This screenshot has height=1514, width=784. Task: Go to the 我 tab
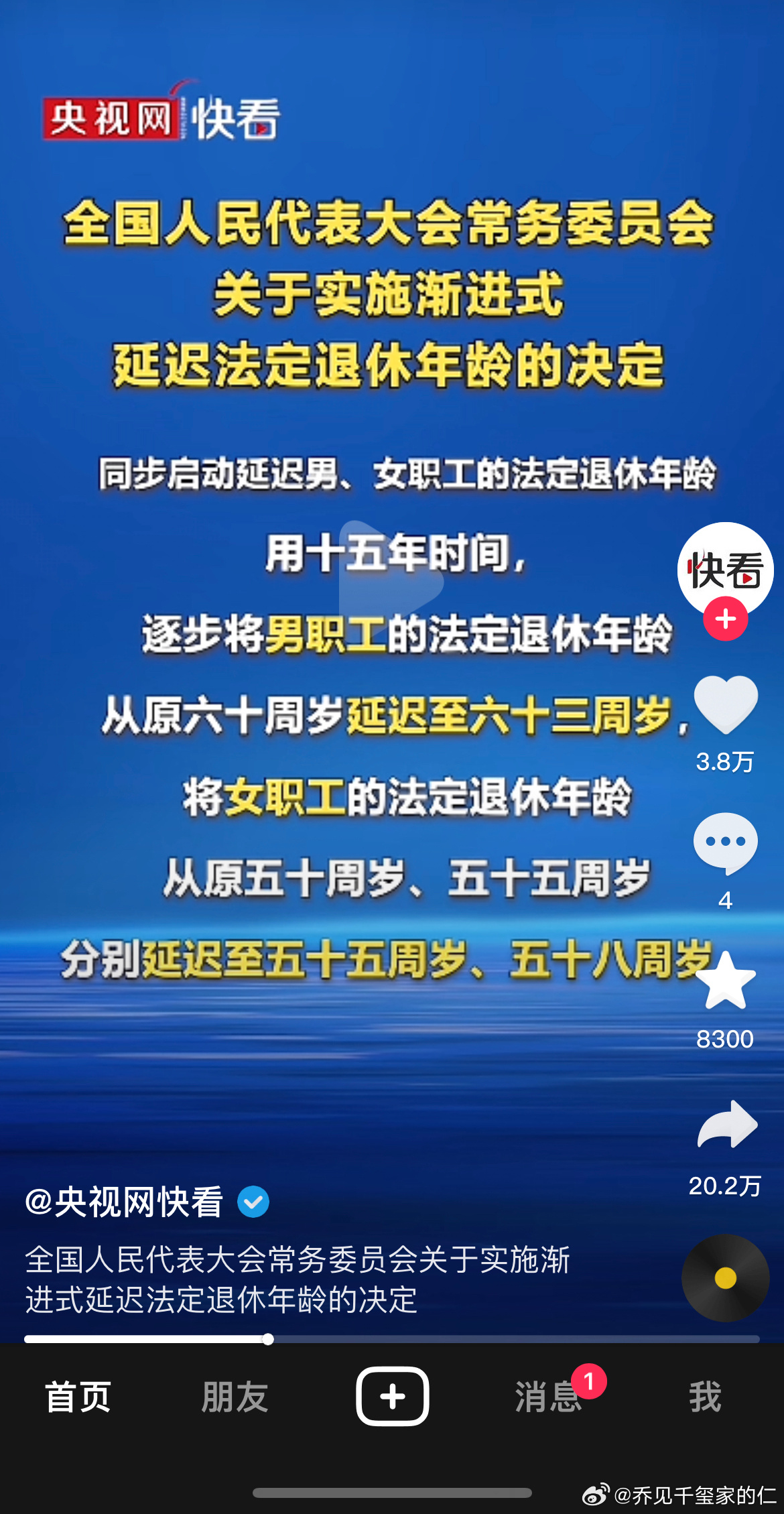[706, 1397]
